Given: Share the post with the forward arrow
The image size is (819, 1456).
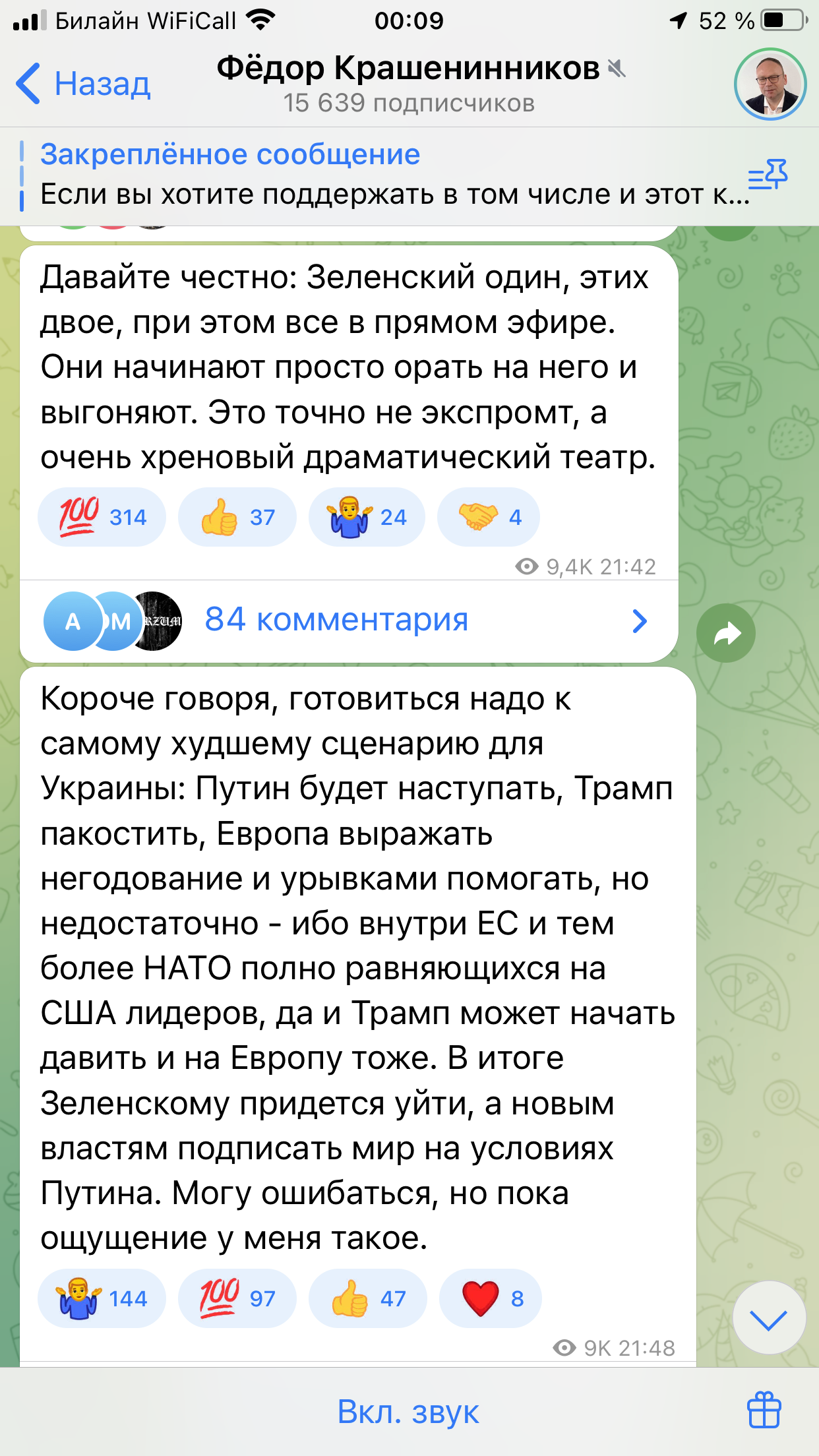Looking at the screenshot, I should coord(726,633).
